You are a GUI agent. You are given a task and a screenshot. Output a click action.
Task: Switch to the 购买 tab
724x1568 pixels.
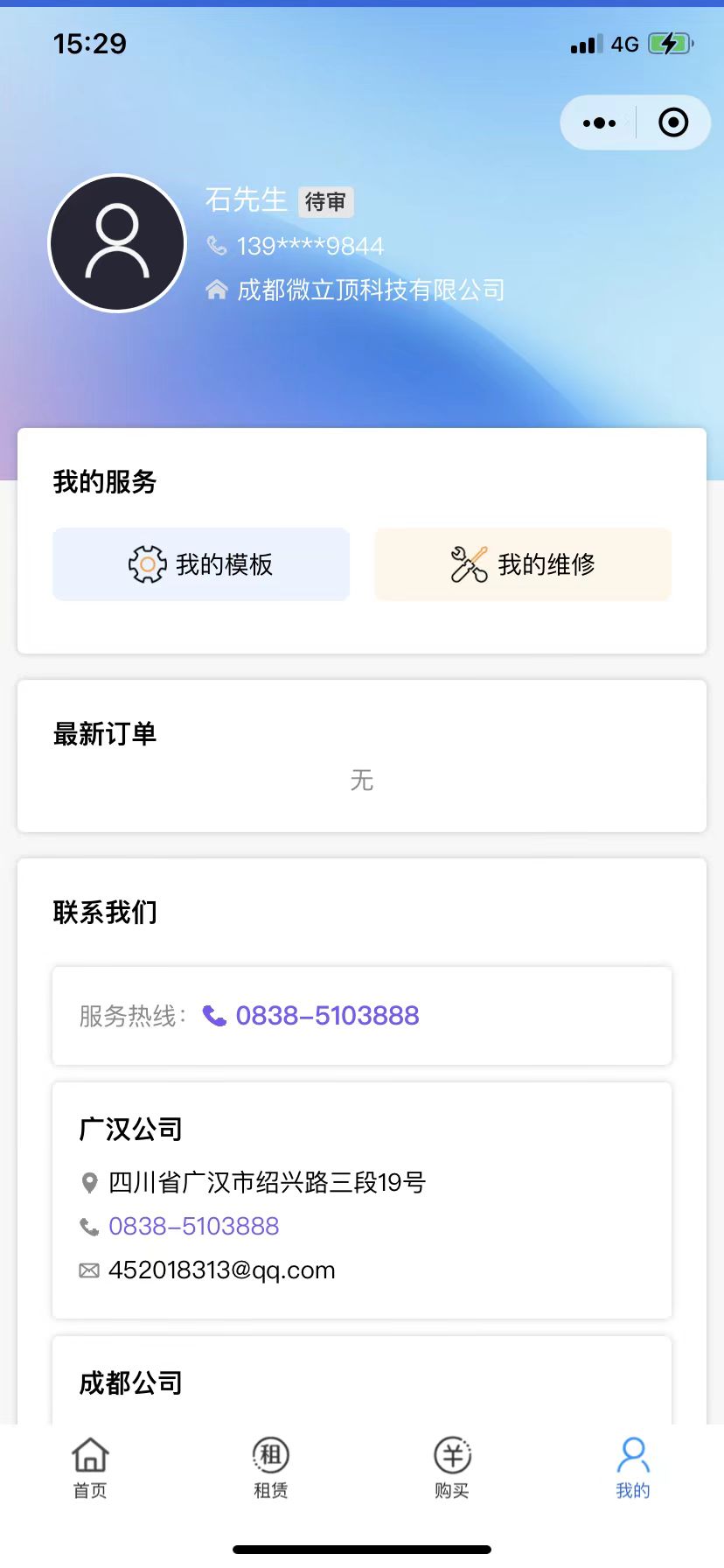tap(452, 1467)
